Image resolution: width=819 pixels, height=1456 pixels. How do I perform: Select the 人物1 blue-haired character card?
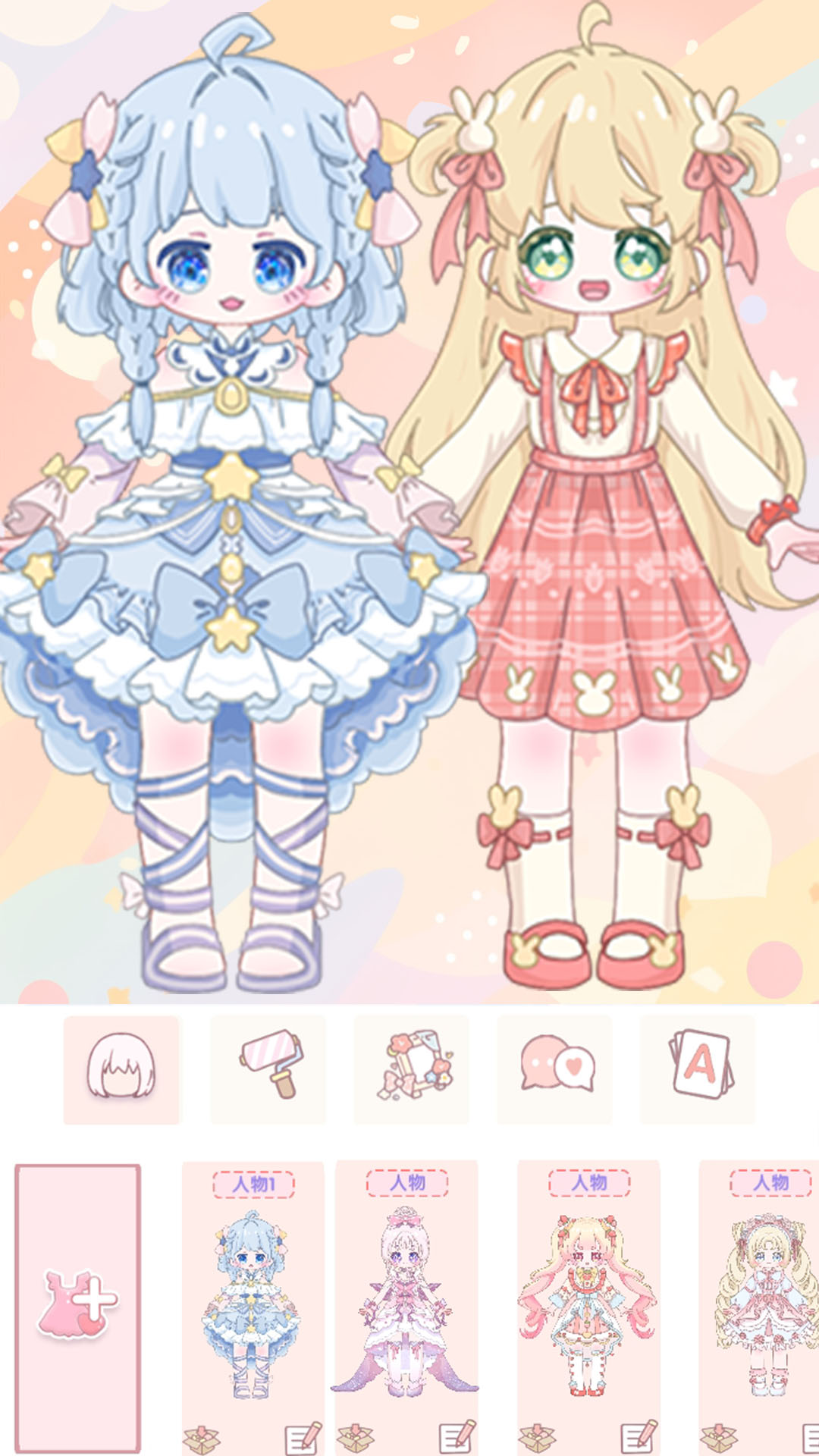coord(253,1304)
